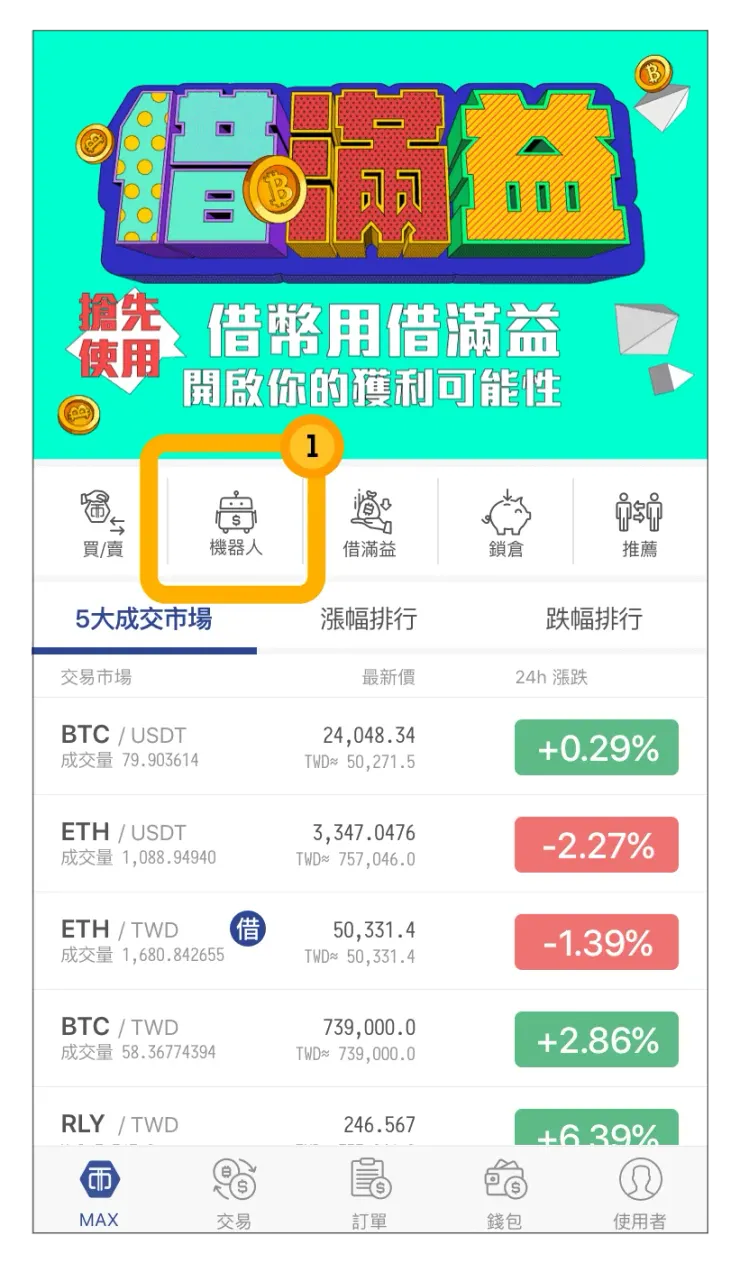Viewport: 740px width, 1263px height.
Task: Select the 5大成交市場 tab
Action: click(x=144, y=619)
